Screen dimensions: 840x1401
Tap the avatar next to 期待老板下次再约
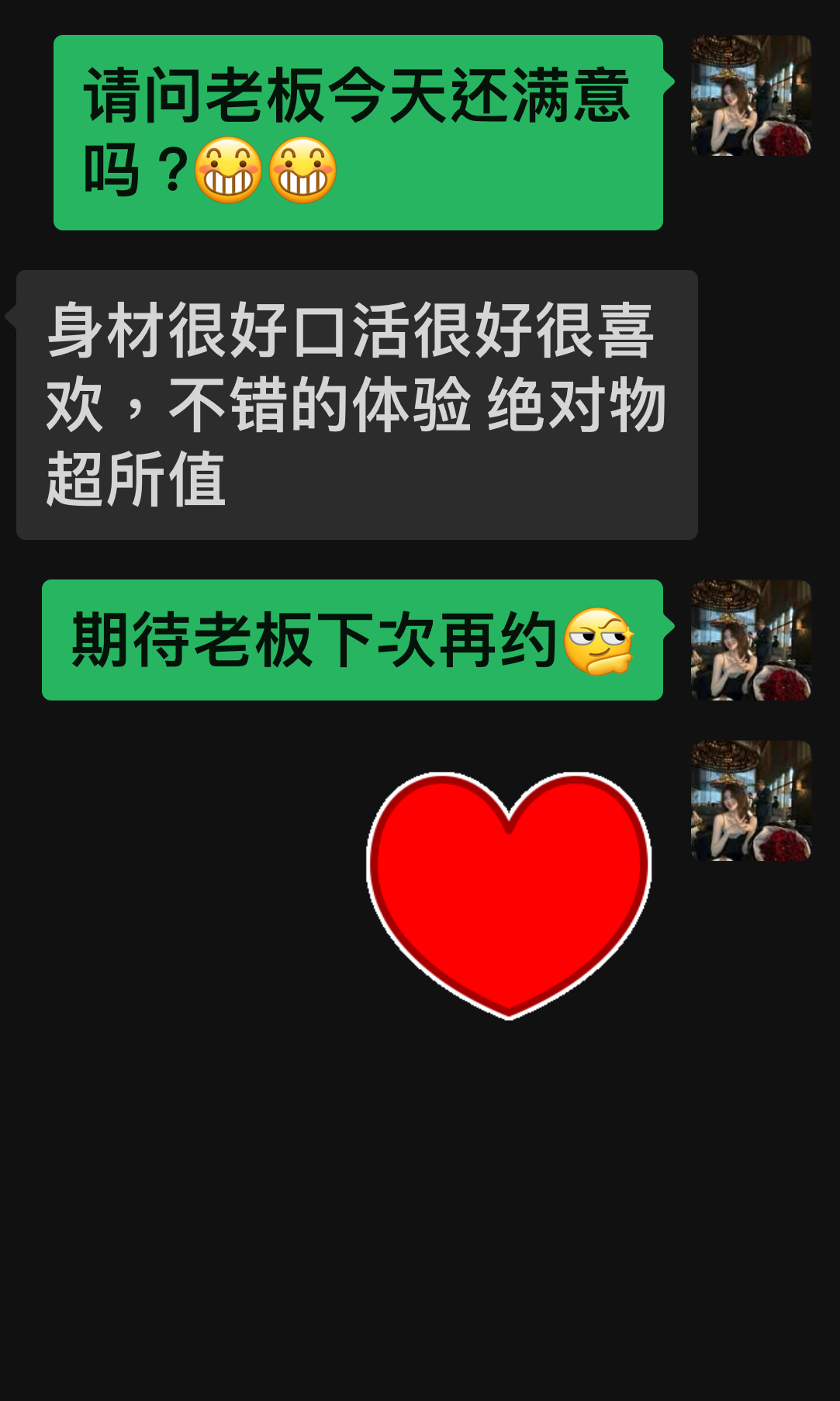pyautogui.click(x=751, y=640)
